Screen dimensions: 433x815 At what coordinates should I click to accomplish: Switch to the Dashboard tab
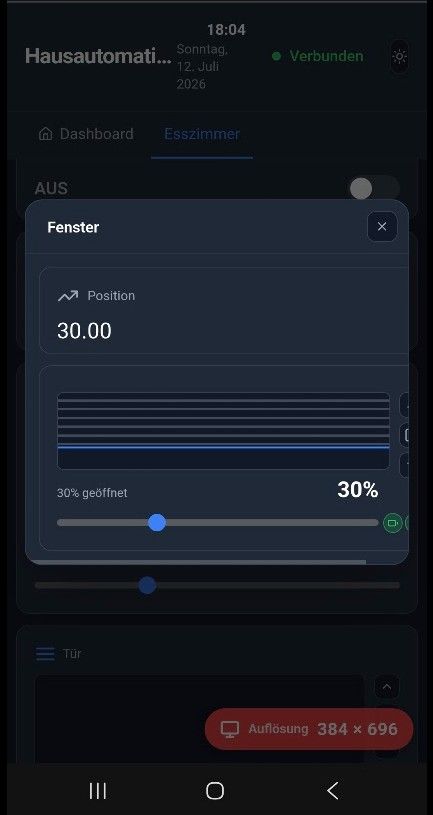[x=86, y=134]
